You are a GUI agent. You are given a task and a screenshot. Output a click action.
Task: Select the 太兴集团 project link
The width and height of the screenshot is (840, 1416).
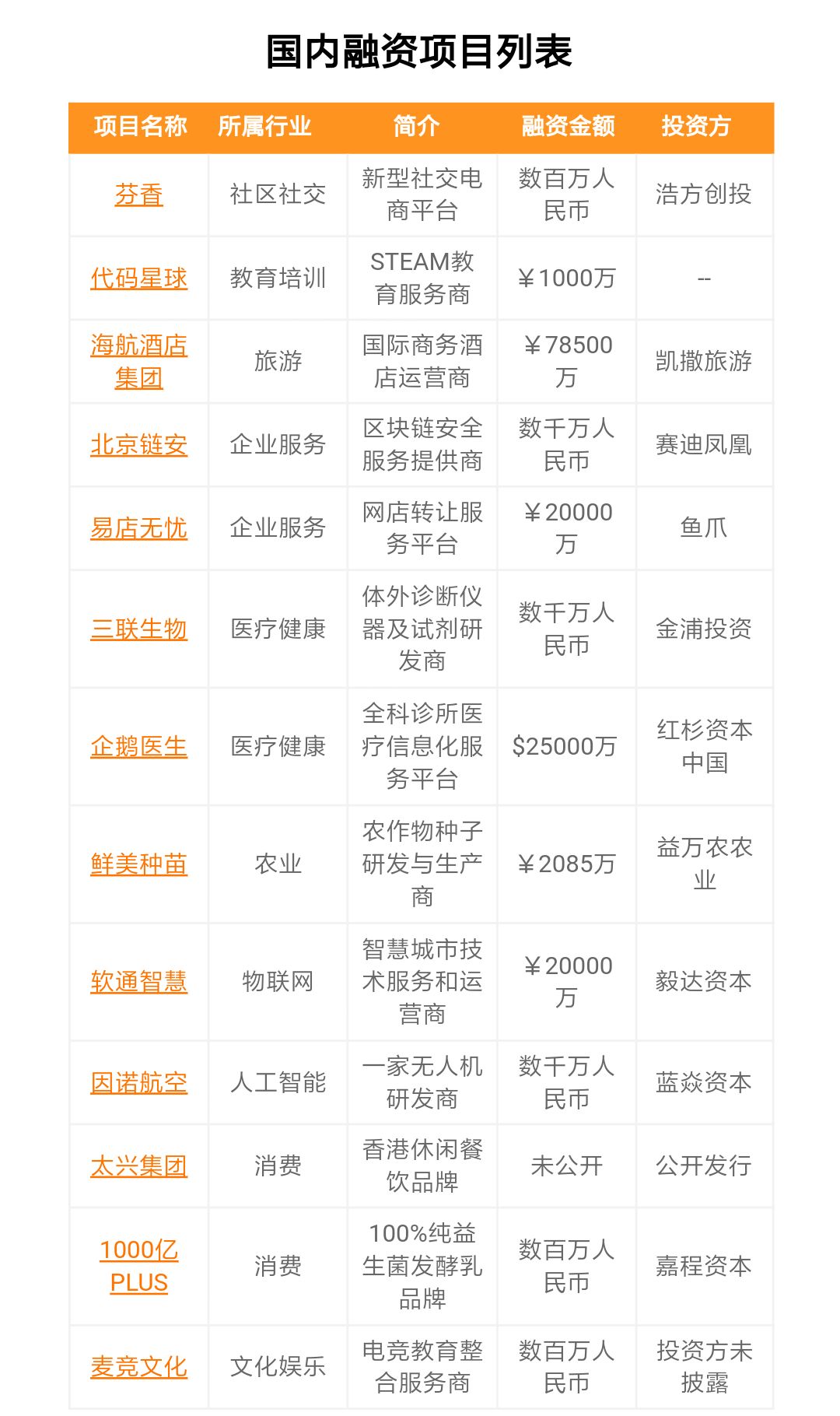pyautogui.click(x=138, y=1165)
